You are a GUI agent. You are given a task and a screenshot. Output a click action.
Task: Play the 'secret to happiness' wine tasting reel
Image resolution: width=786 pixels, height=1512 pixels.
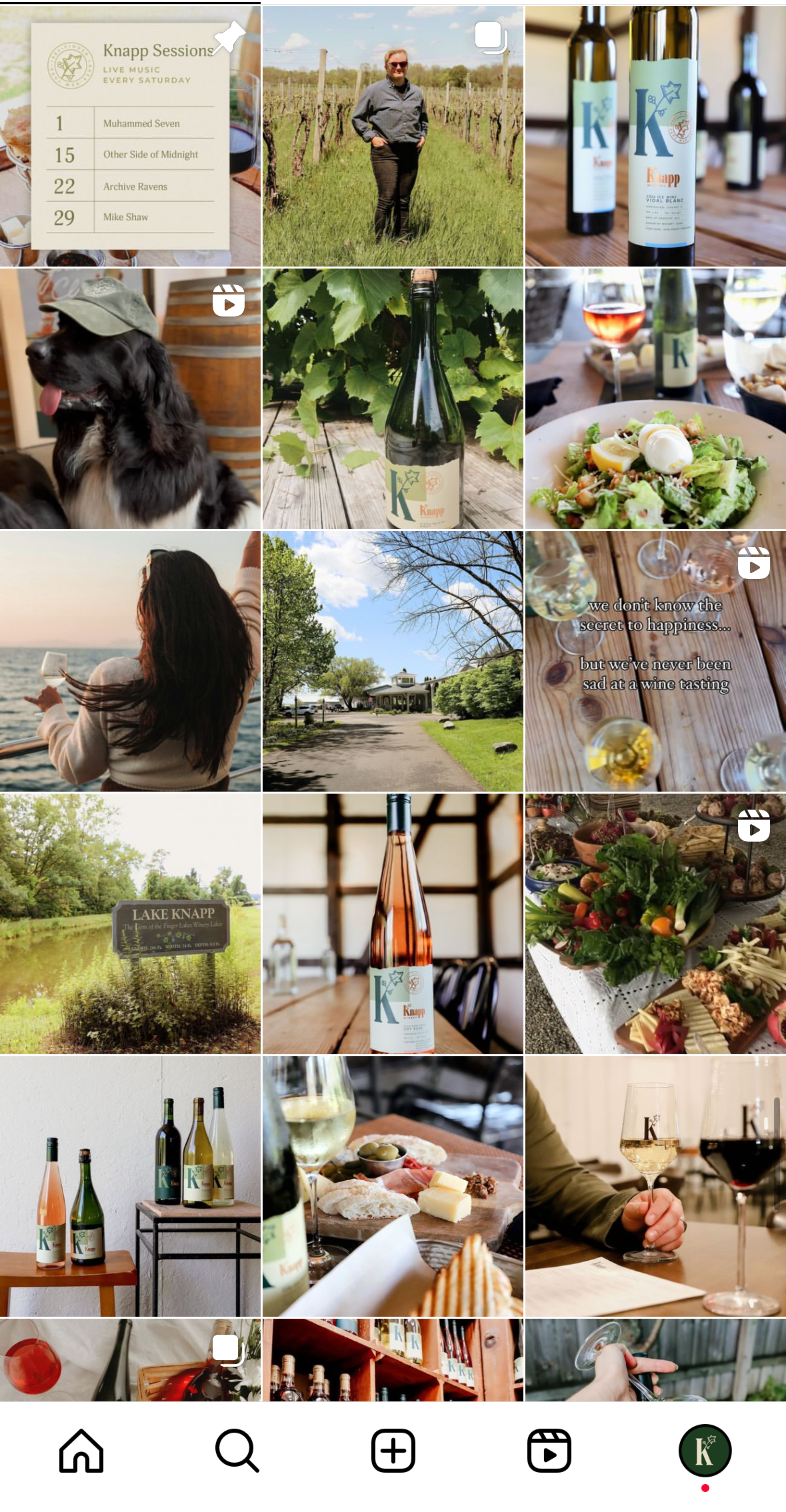tap(655, 661)
